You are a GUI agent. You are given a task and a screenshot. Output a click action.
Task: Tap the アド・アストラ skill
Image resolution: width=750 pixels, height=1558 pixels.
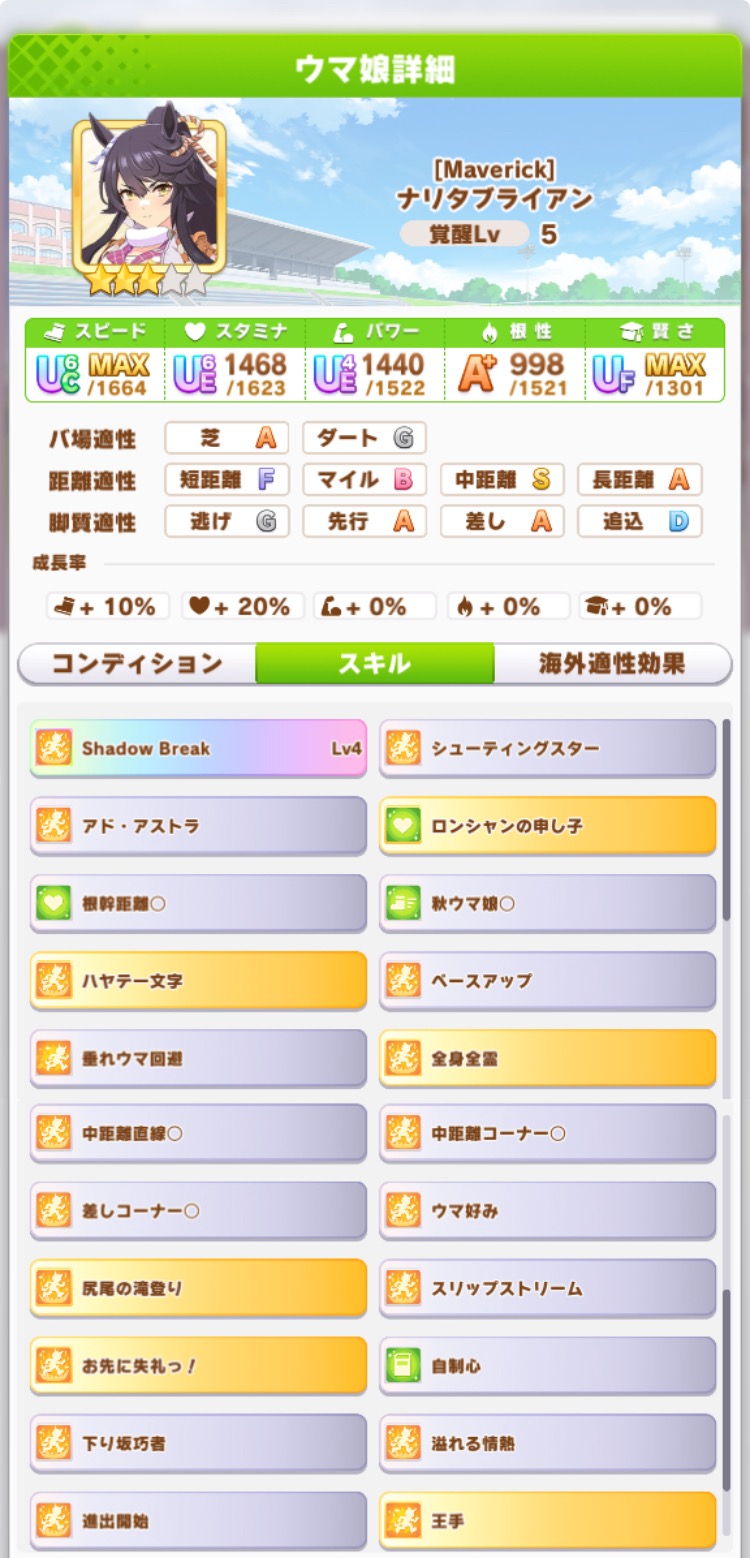tap(198, 826)
